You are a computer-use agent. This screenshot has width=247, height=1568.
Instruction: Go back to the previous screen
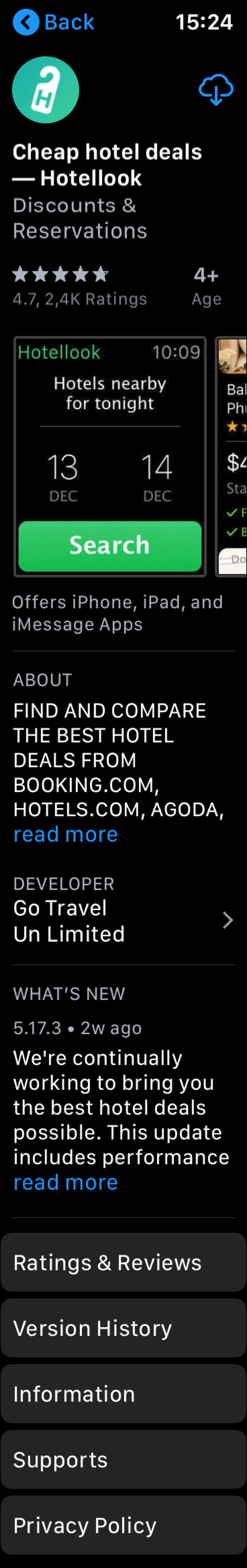(x=54, y=22)
